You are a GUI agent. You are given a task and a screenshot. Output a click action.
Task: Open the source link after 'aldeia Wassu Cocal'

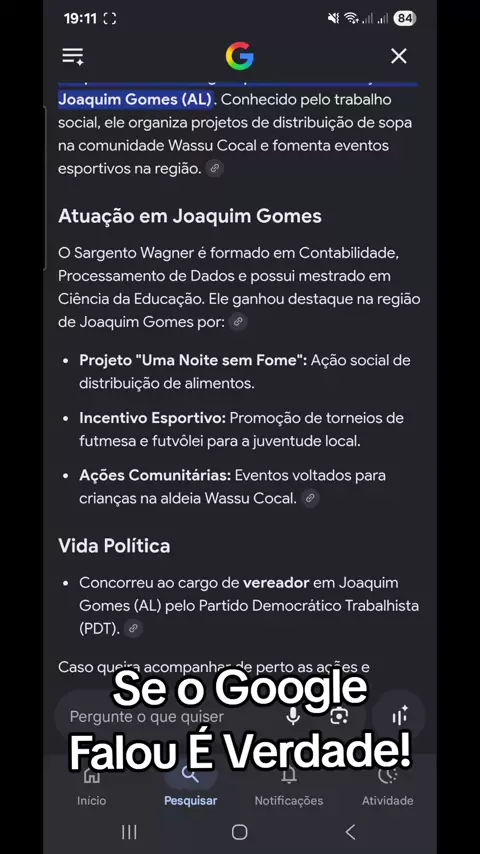coord(310,498)
